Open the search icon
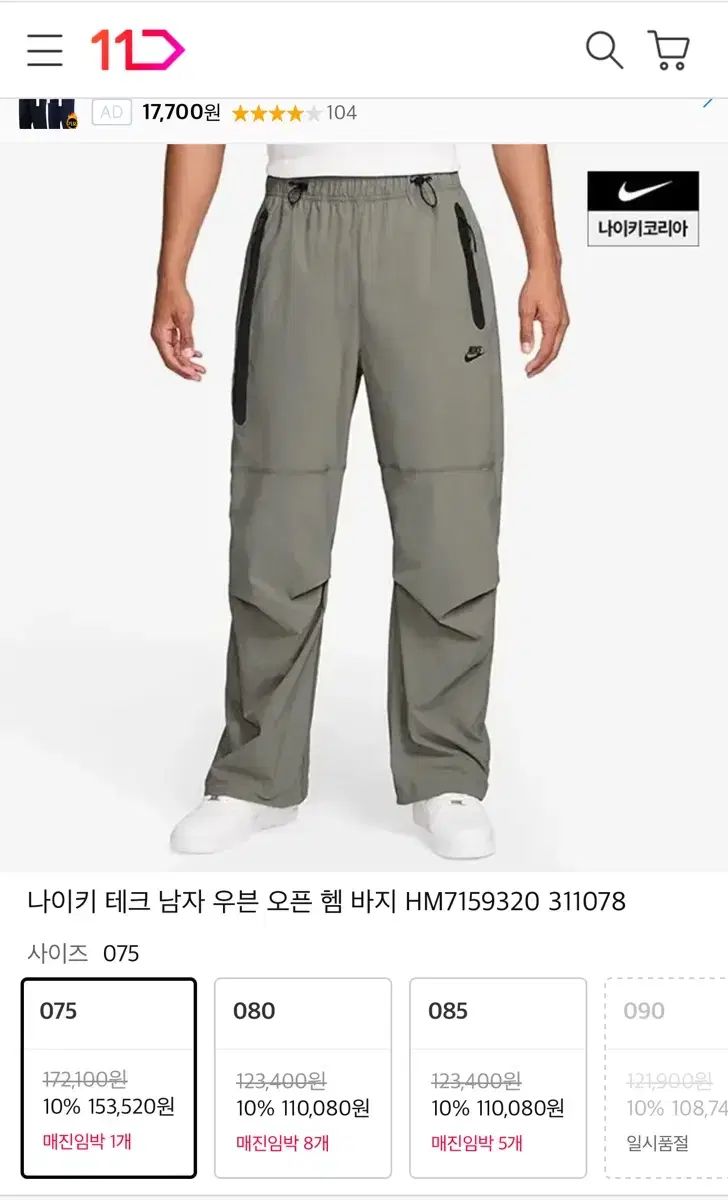The width and height of the screenshot is (728, 1200). [x=604, y=50]
